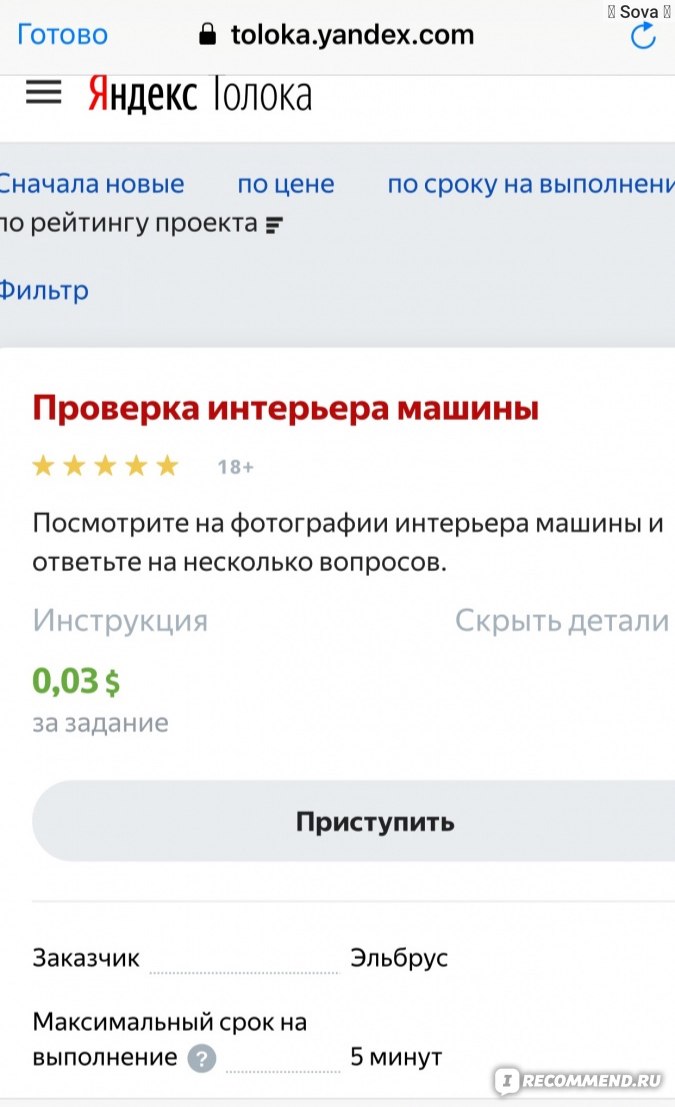Sort tasks by по цене

point(285,184)
